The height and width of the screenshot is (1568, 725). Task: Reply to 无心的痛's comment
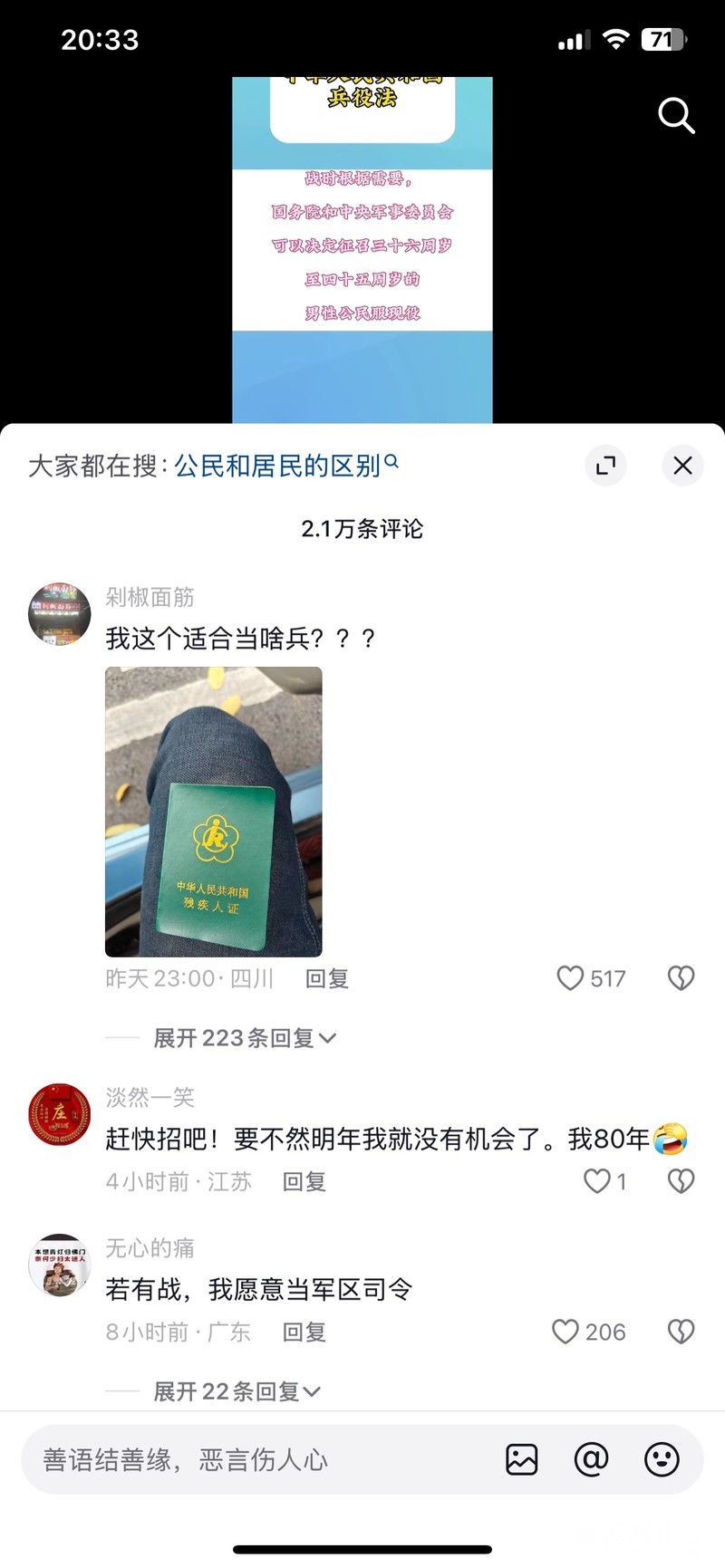point(304,1332)
